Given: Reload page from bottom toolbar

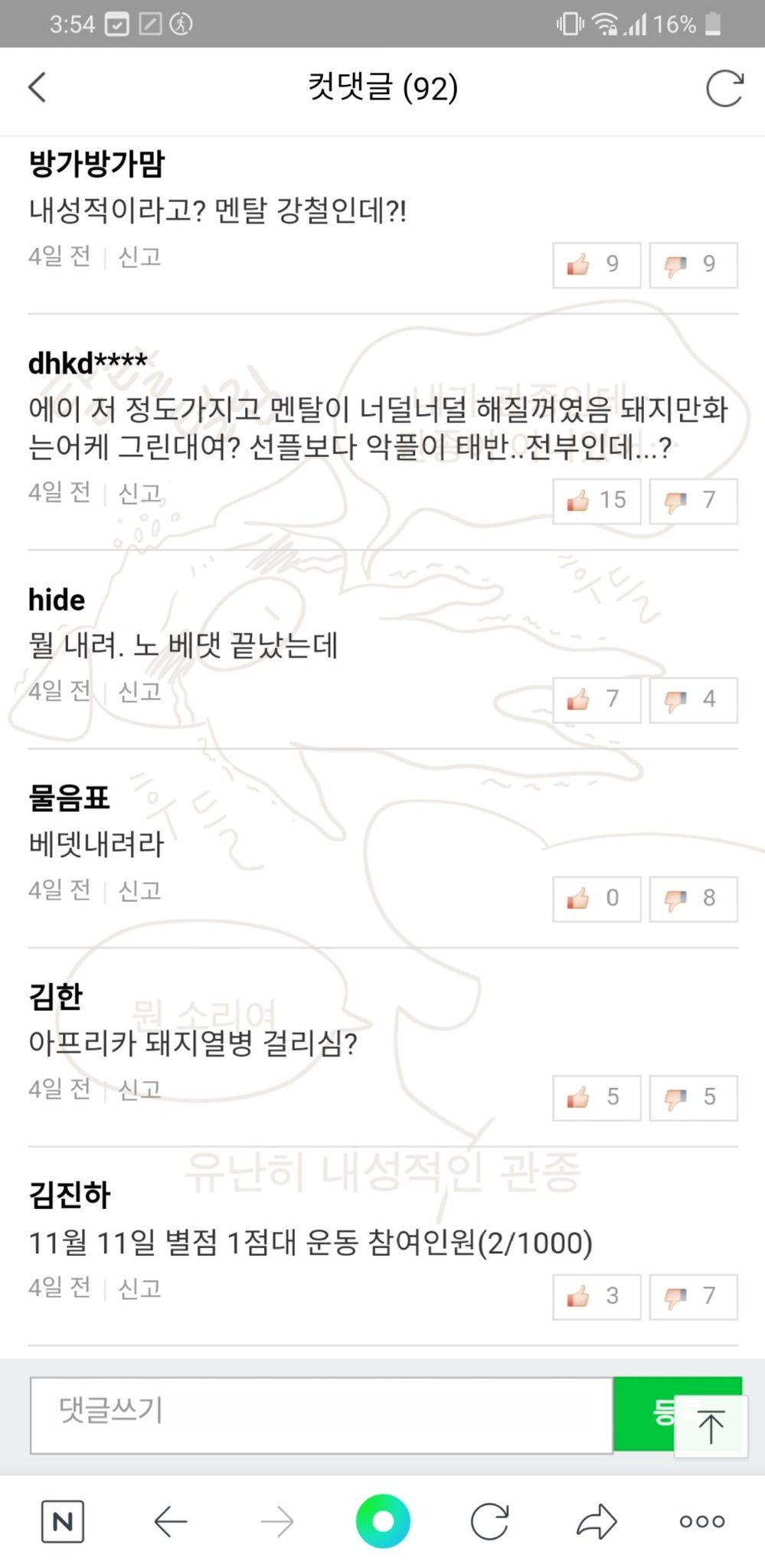Looking at the screenshot, I should tap(490, 1522).
